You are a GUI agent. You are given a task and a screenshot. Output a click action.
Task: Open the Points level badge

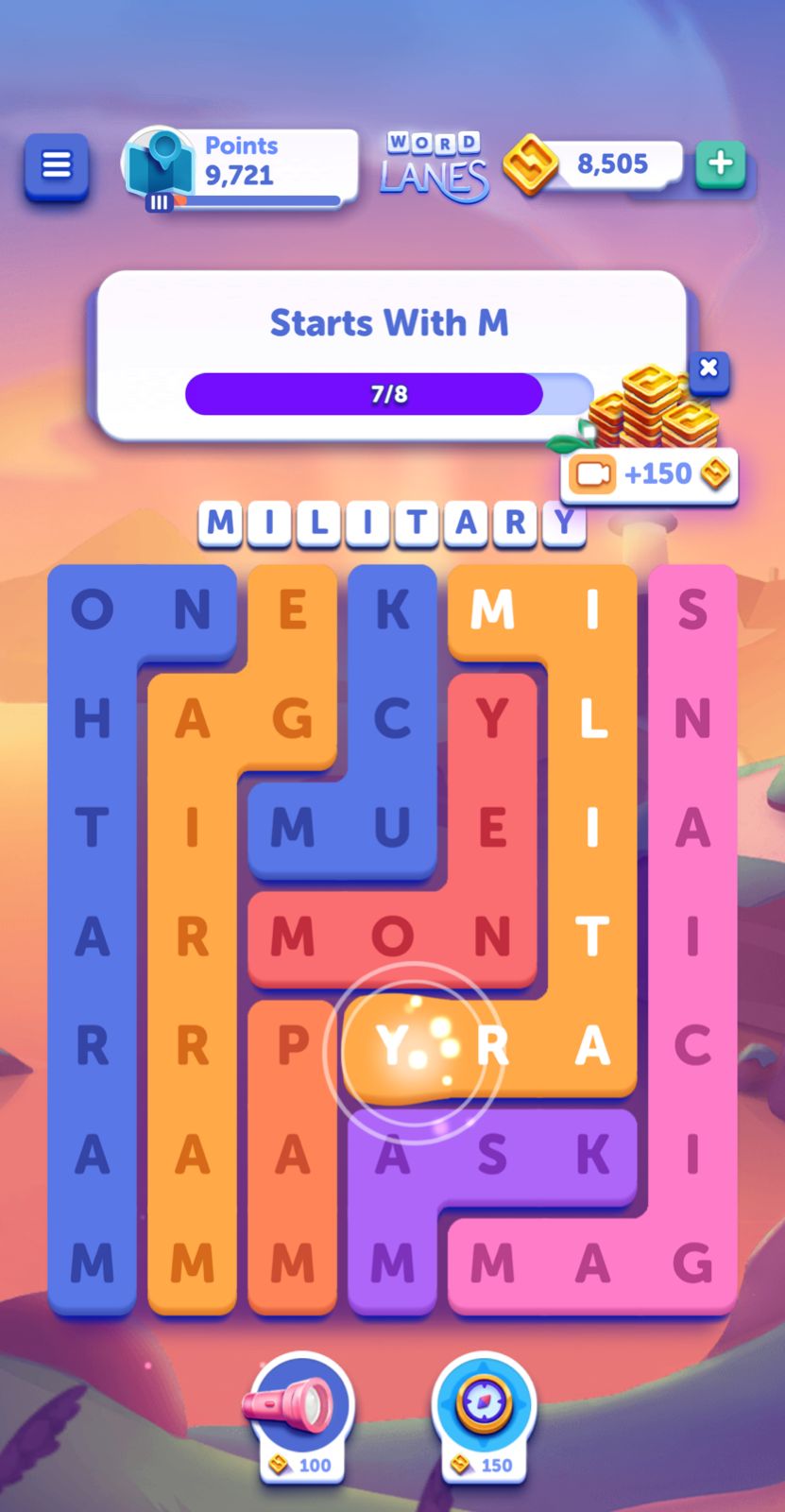click(160, 166)
